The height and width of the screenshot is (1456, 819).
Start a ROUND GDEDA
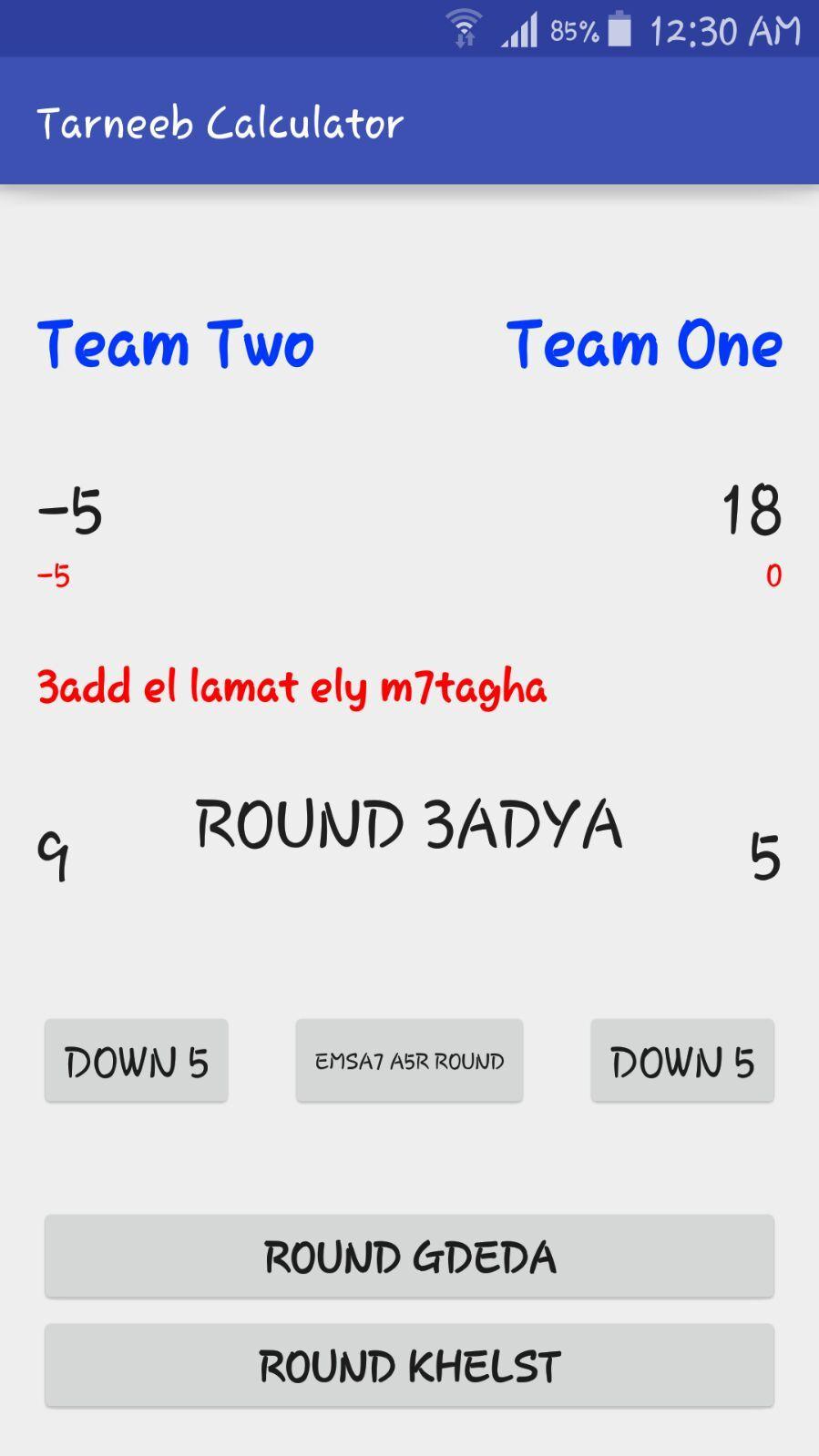(409, 1257)
